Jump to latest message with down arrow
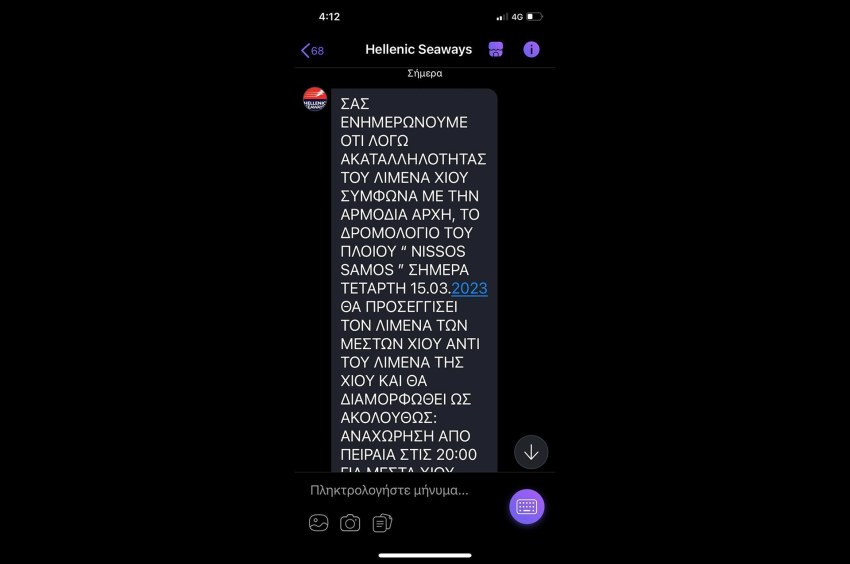This screenshot has width=850, height=564. coord(531,452)
